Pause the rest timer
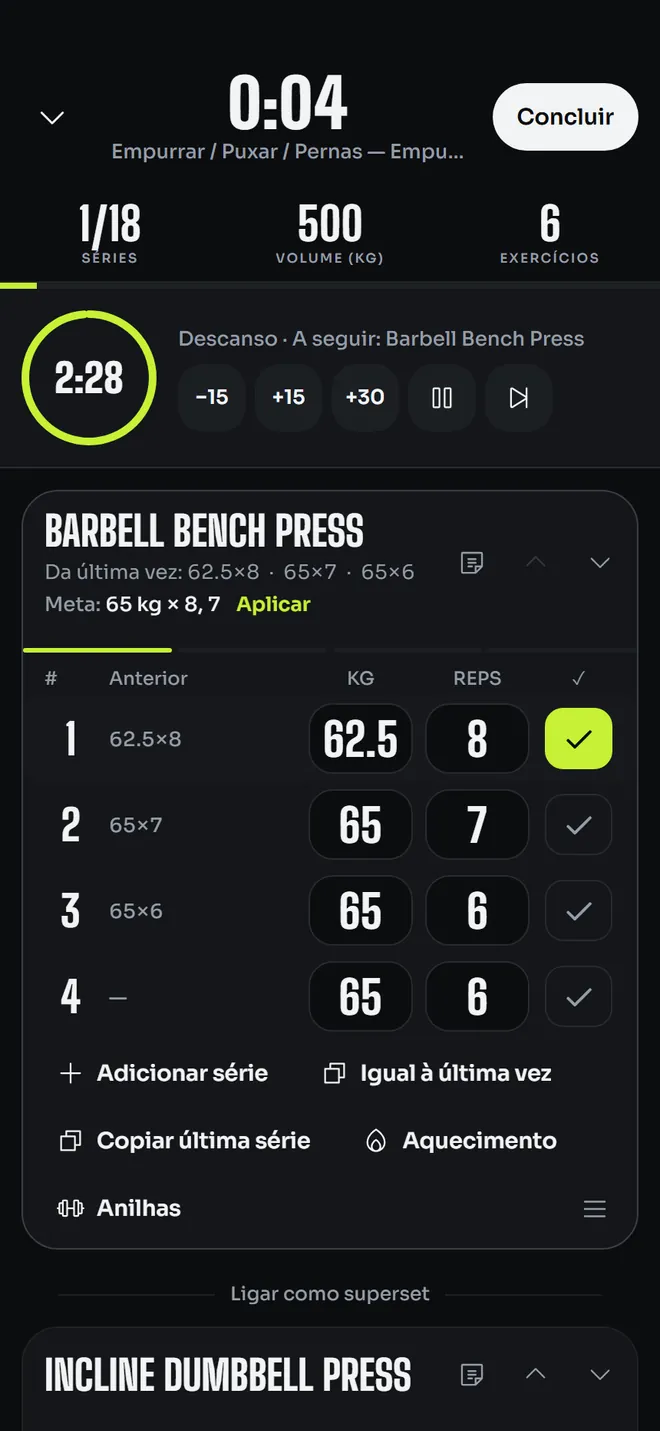This screenshot has width=660, height=1431. (x=442, y=397)
